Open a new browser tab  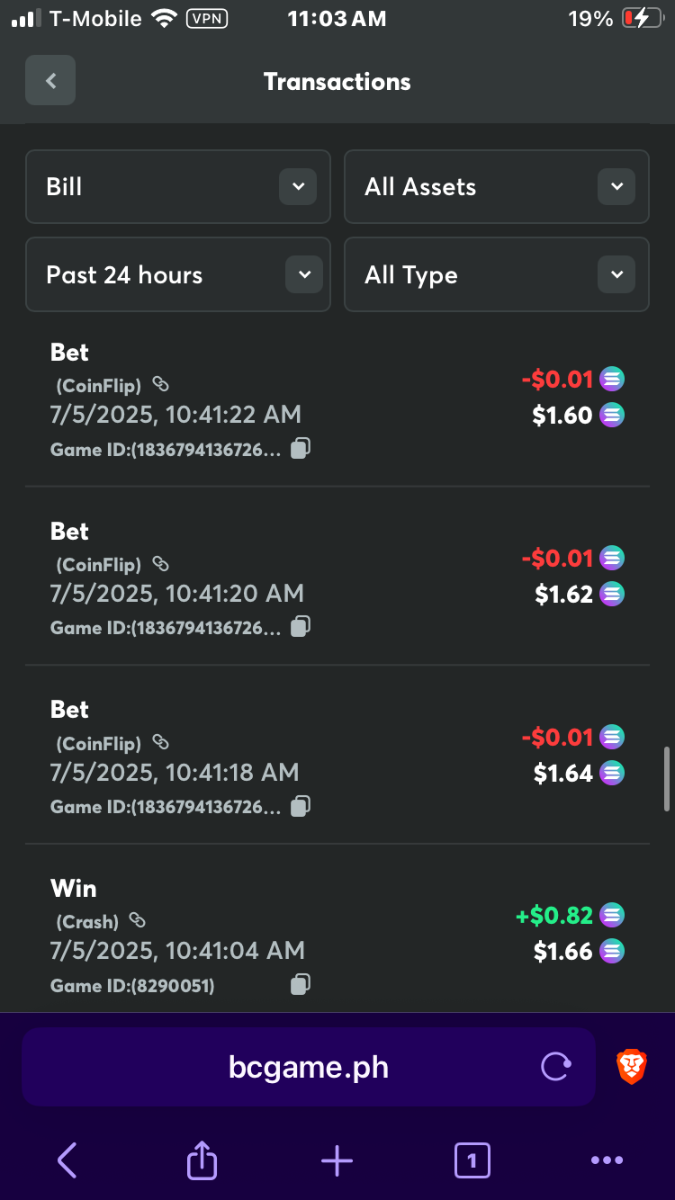(x=337, y=1161)
